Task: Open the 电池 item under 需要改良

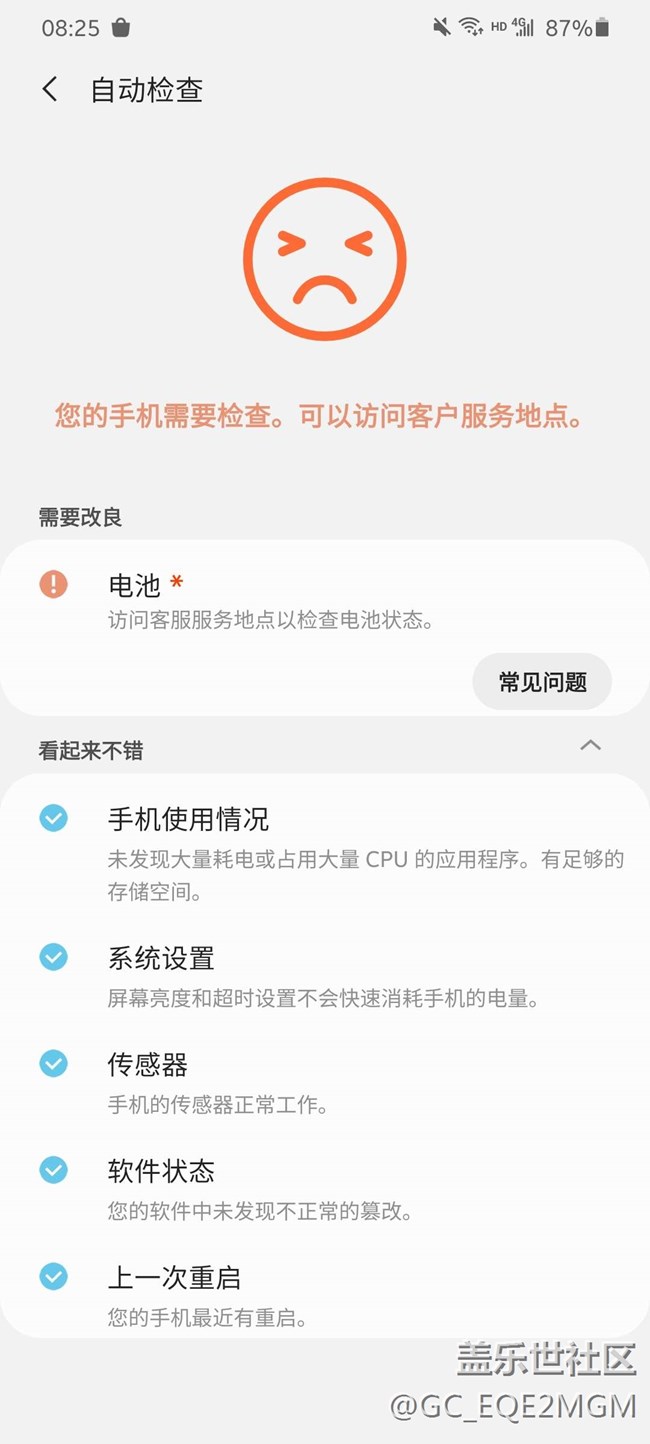Action: [x=325, y=601]
